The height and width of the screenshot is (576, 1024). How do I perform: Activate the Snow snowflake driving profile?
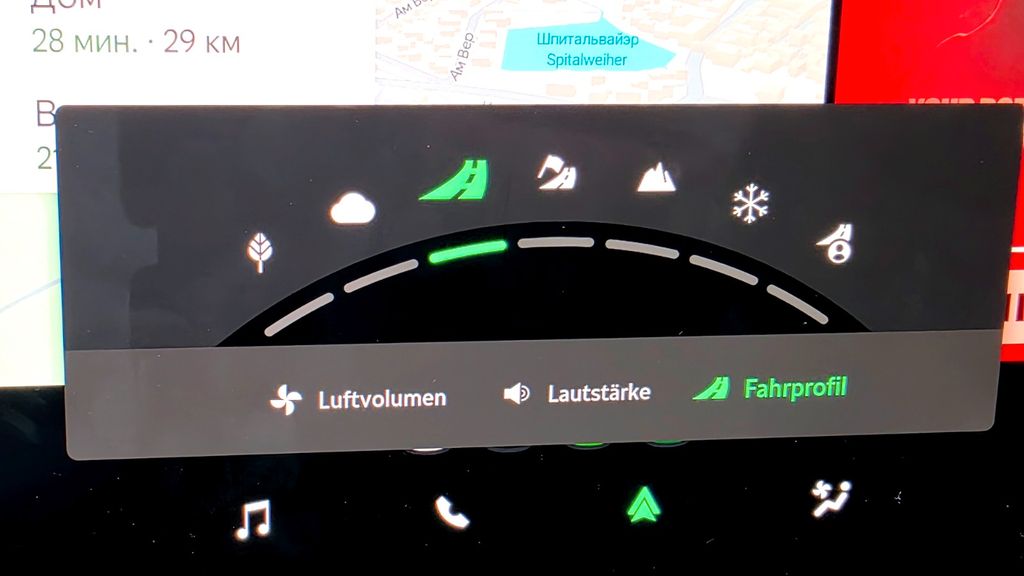point(749,205)
